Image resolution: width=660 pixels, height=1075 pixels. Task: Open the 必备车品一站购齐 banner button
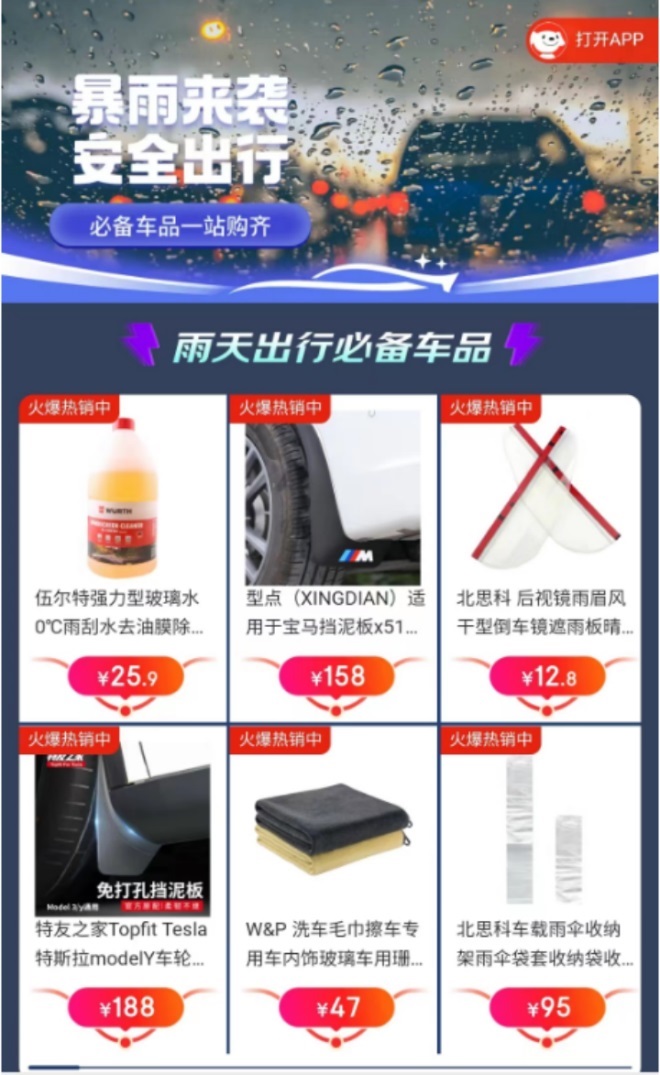point(180,226)
